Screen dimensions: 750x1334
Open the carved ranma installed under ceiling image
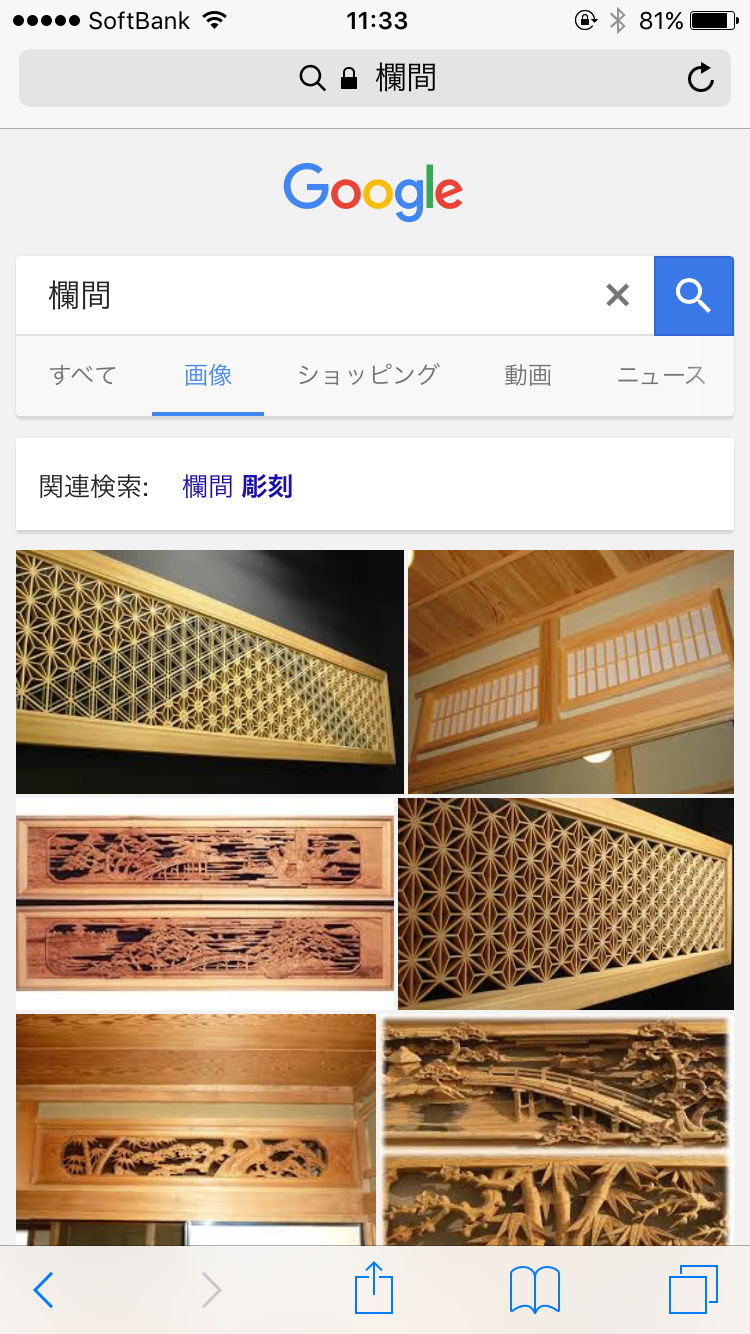point(195,1128)
